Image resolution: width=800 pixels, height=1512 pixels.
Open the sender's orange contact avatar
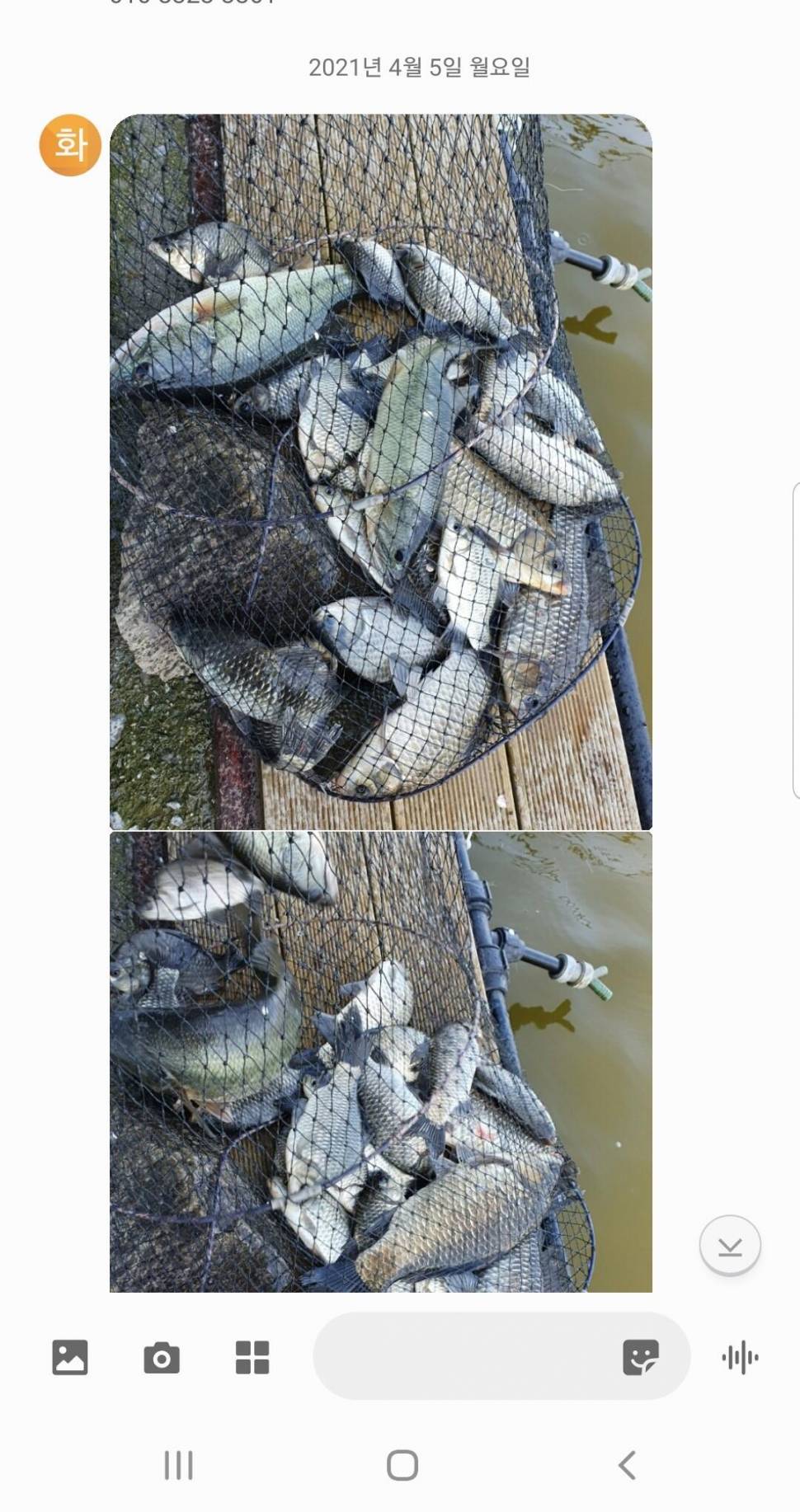click(70, 145)
